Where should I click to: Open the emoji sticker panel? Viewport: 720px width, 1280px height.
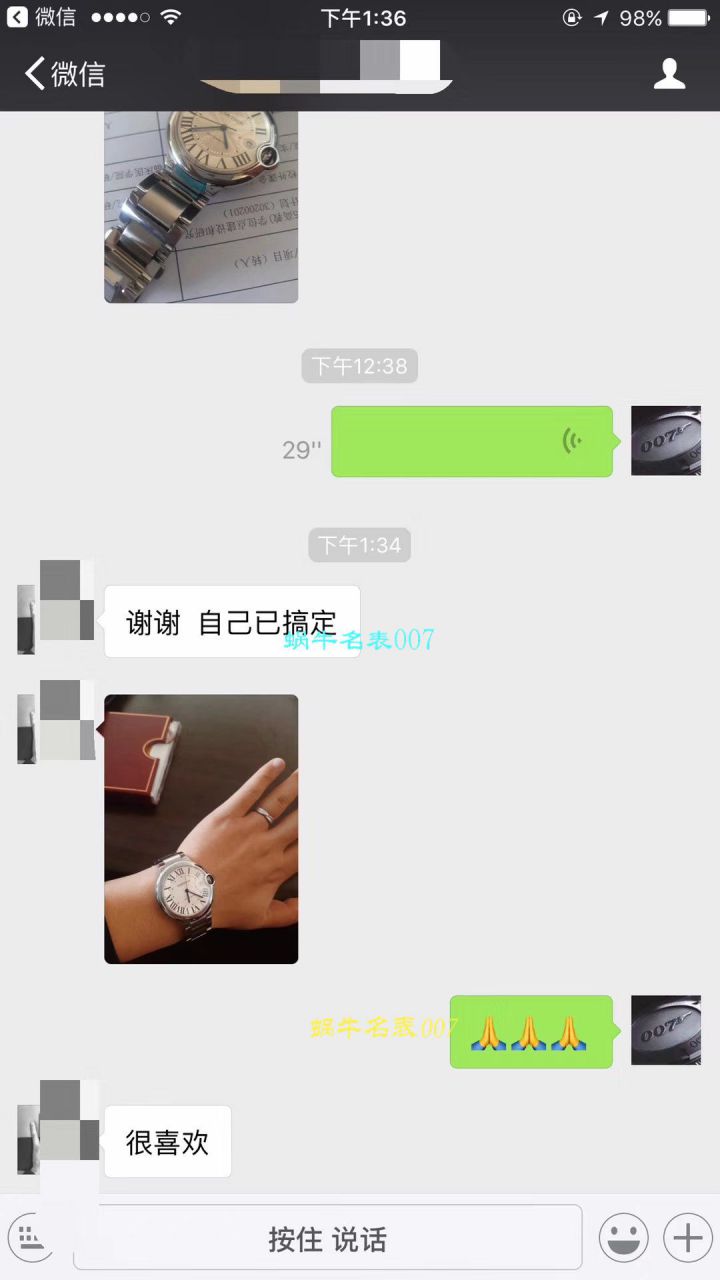pyautogui.click(x=623, y=1238)
